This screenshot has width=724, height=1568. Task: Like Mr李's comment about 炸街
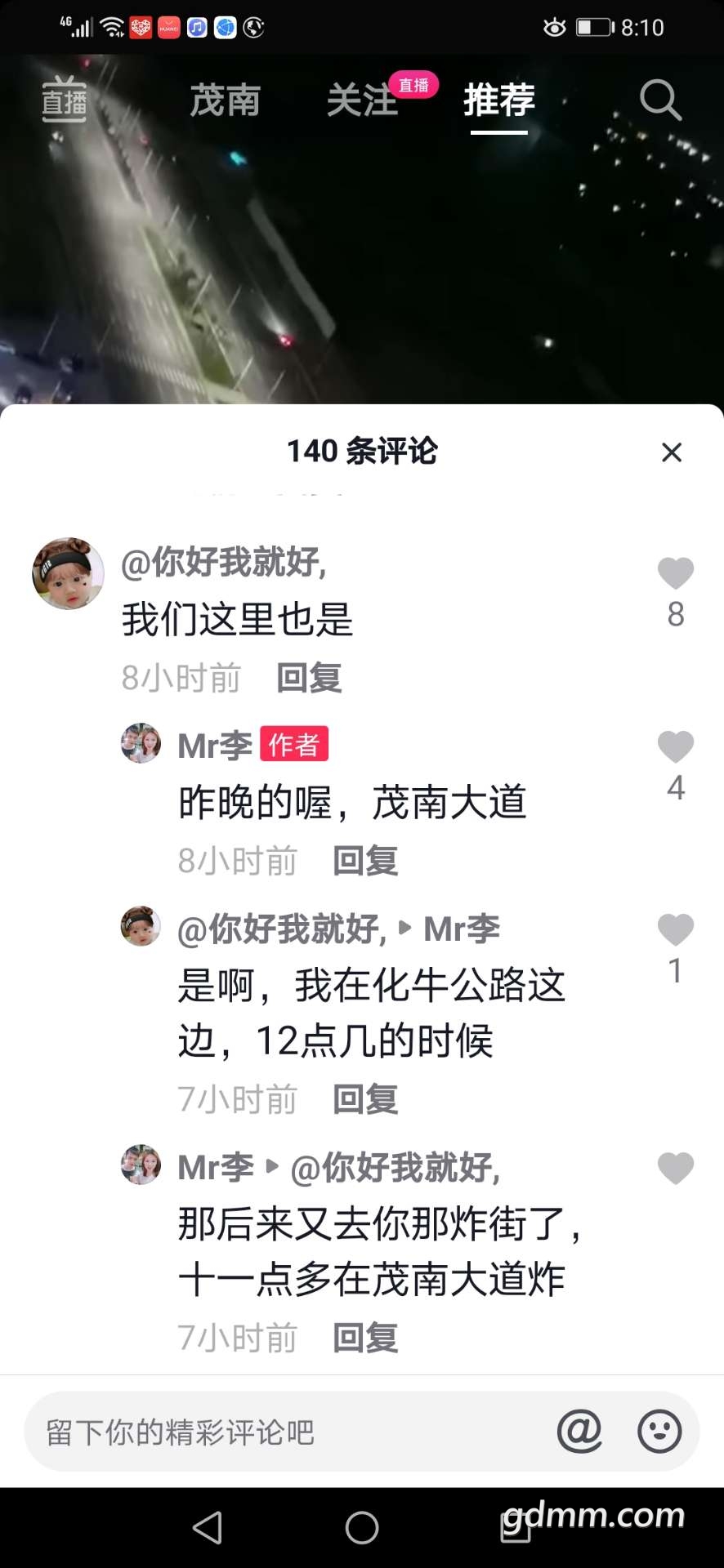click(x=676, y=1169)
